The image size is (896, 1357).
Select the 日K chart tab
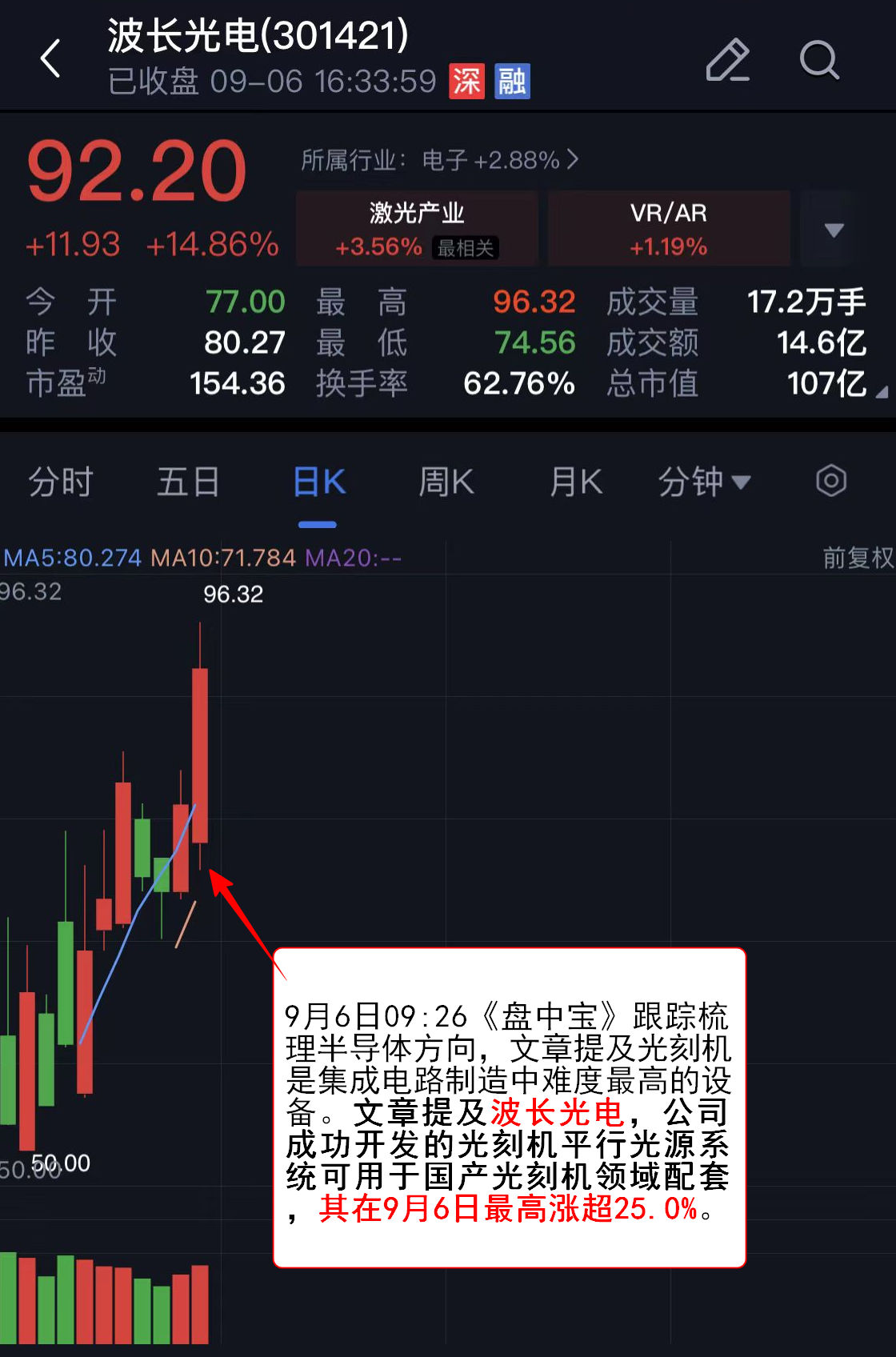click(318, 482)
